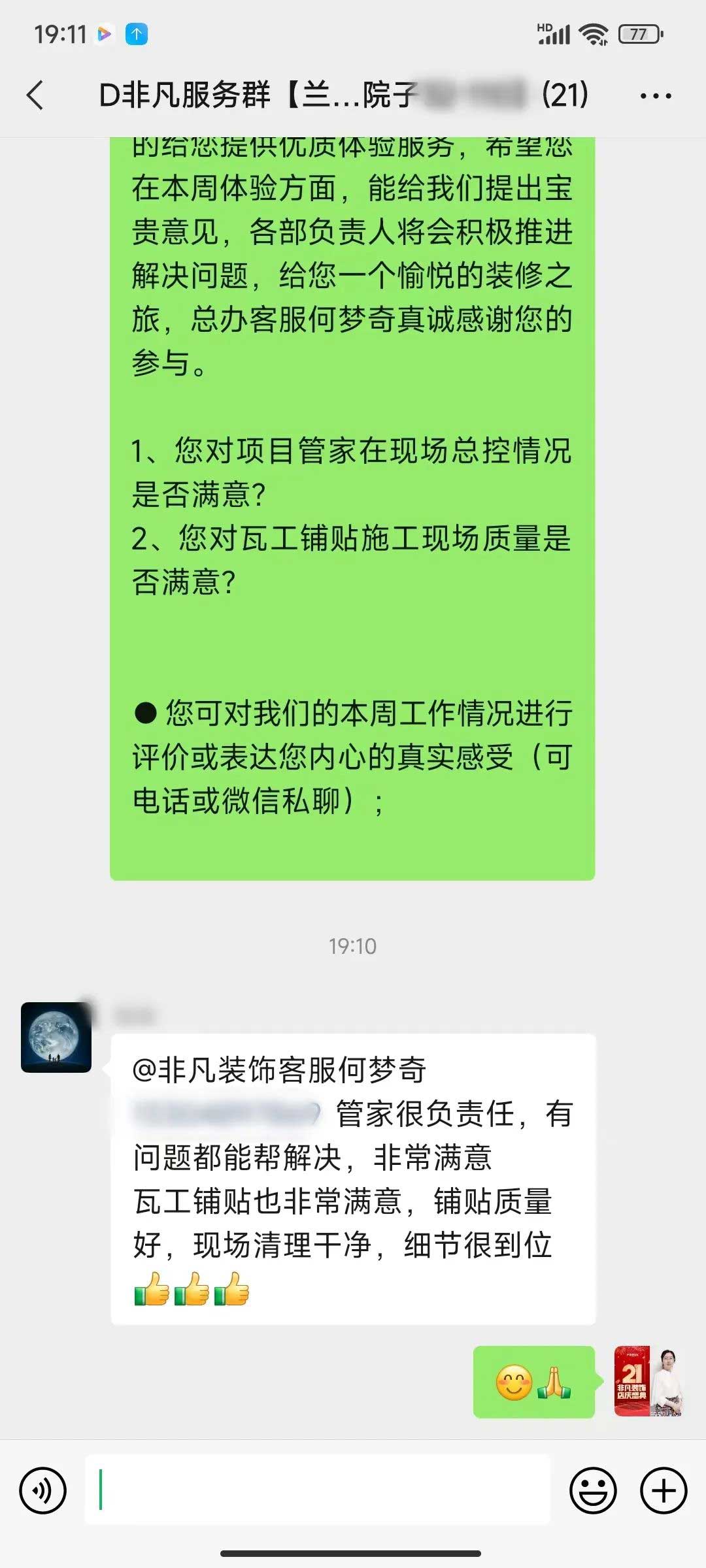The height and width of the screenshot is (1568, 706).
Task: Open the emoji picker
Action: [x=593, y=1491]
